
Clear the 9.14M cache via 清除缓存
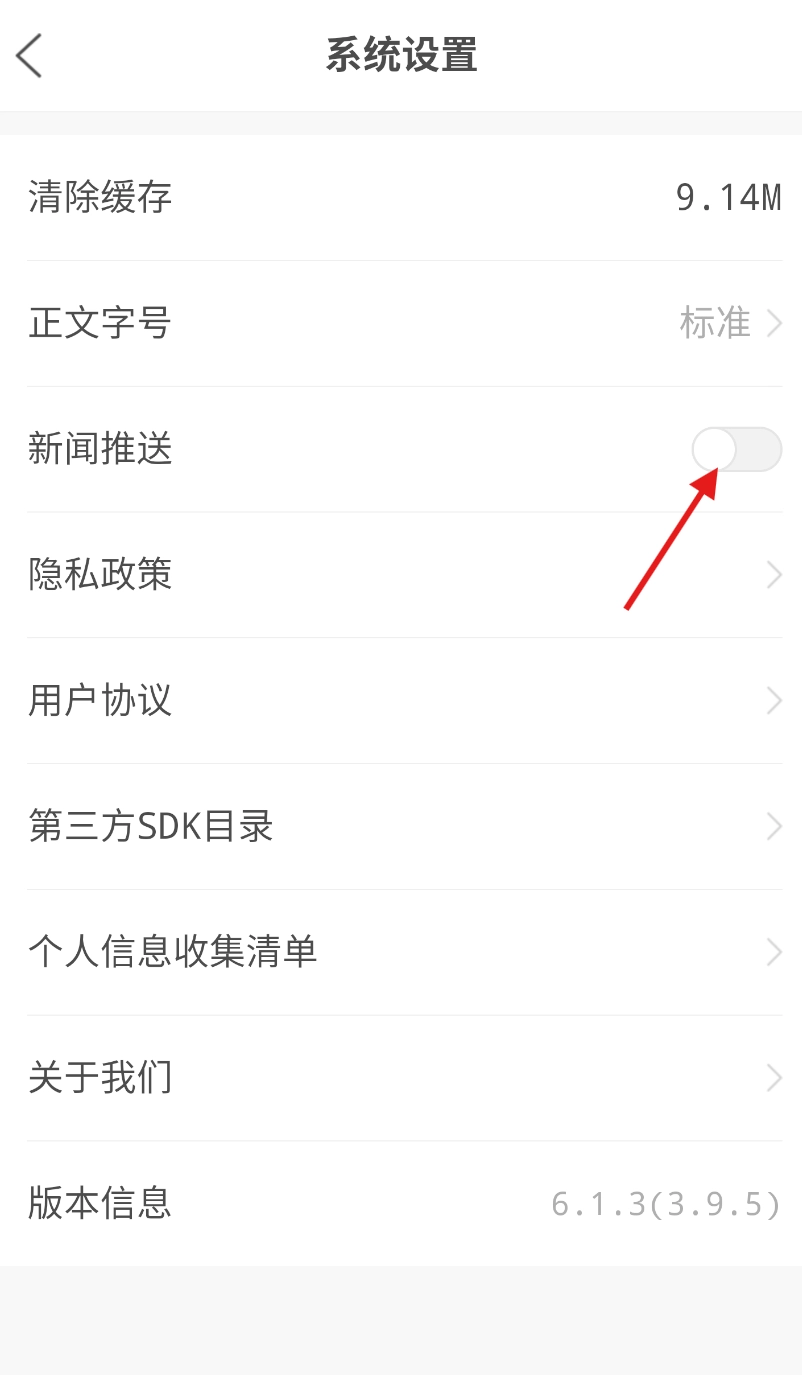pos(400,197)
